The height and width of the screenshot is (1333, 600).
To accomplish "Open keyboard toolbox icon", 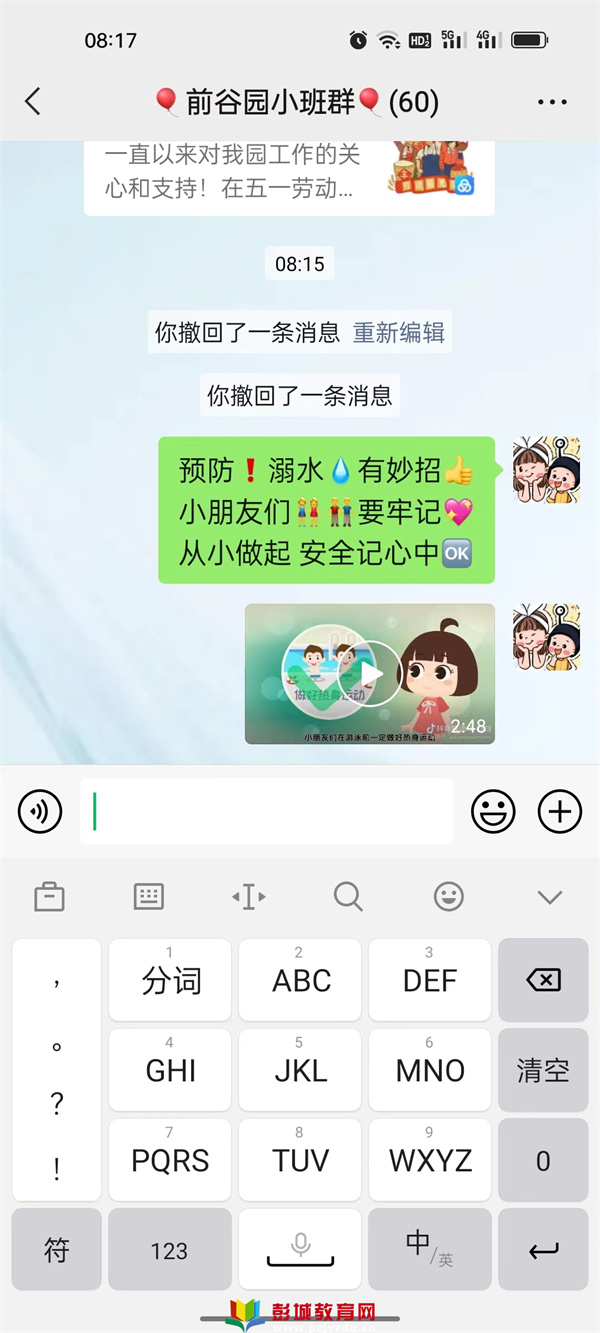I will click(x=49, y=897).
